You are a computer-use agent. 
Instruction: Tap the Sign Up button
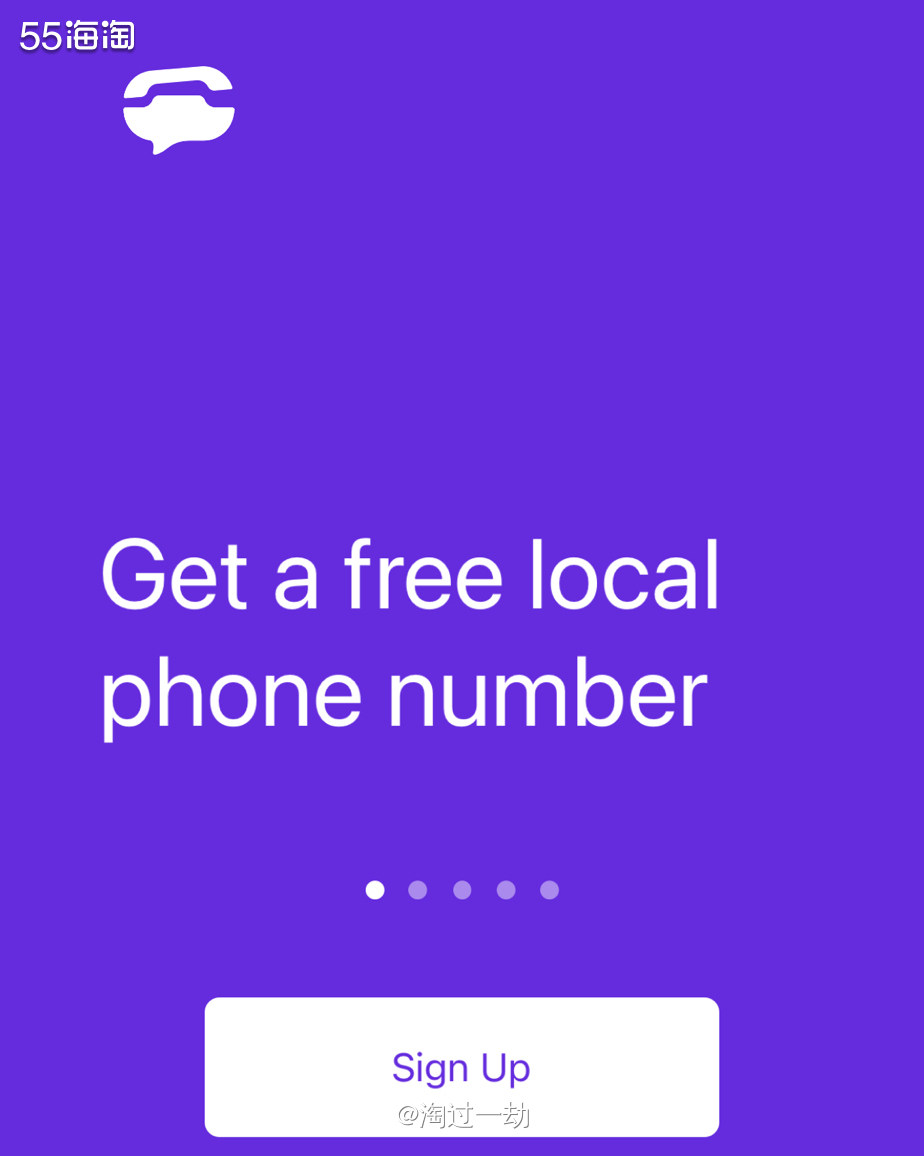tap(461, 1067)
